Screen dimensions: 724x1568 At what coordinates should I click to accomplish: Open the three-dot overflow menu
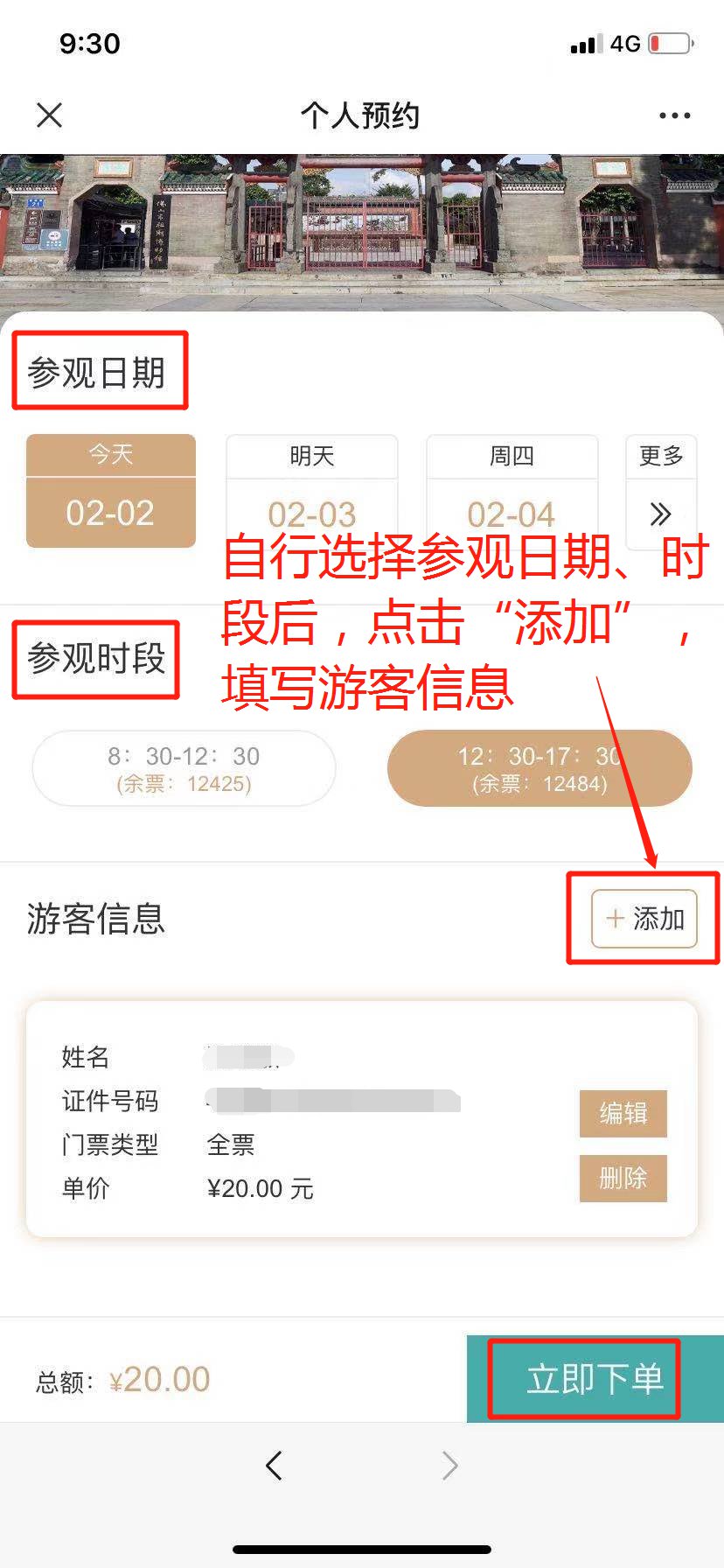pos(674,115)
